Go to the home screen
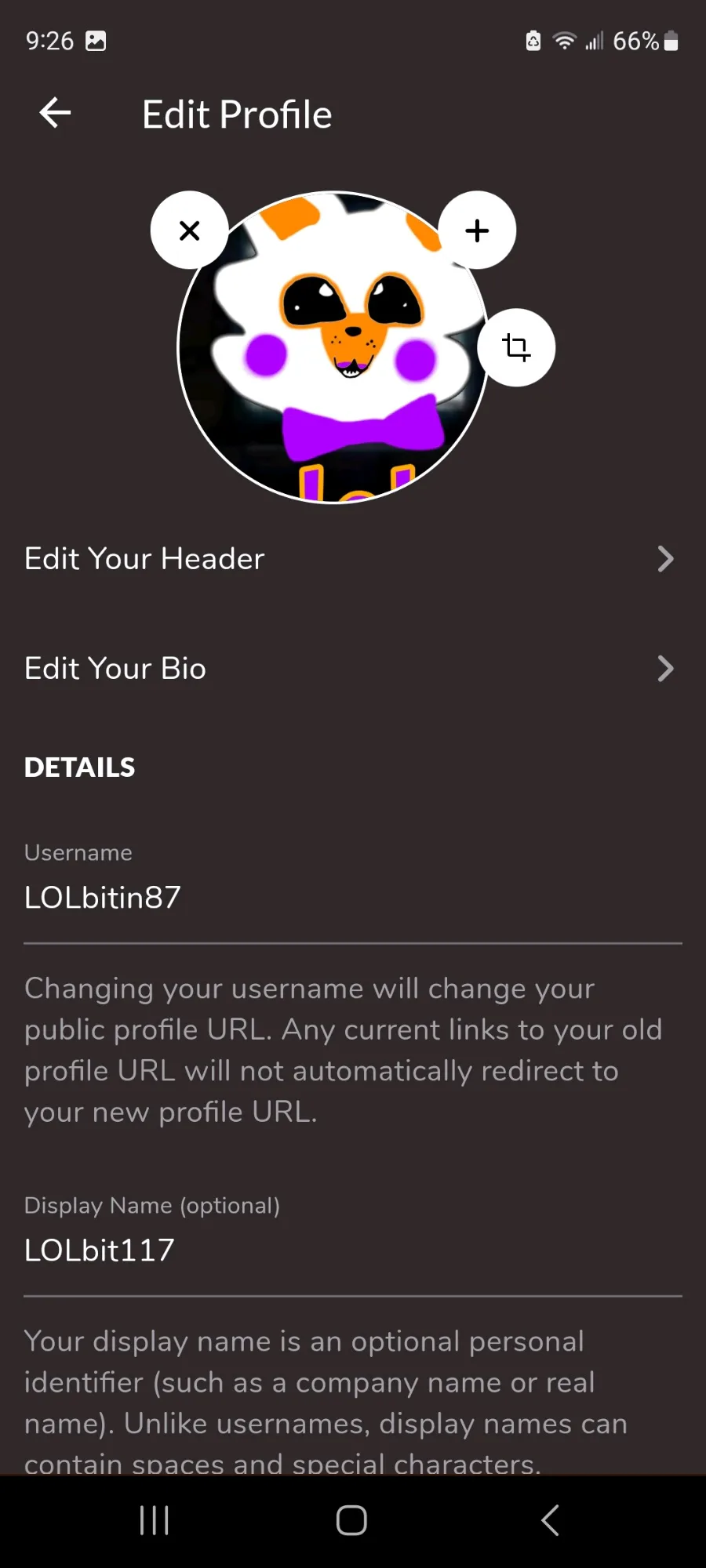The image size is (706, 1568). (x=351, y=1520)
